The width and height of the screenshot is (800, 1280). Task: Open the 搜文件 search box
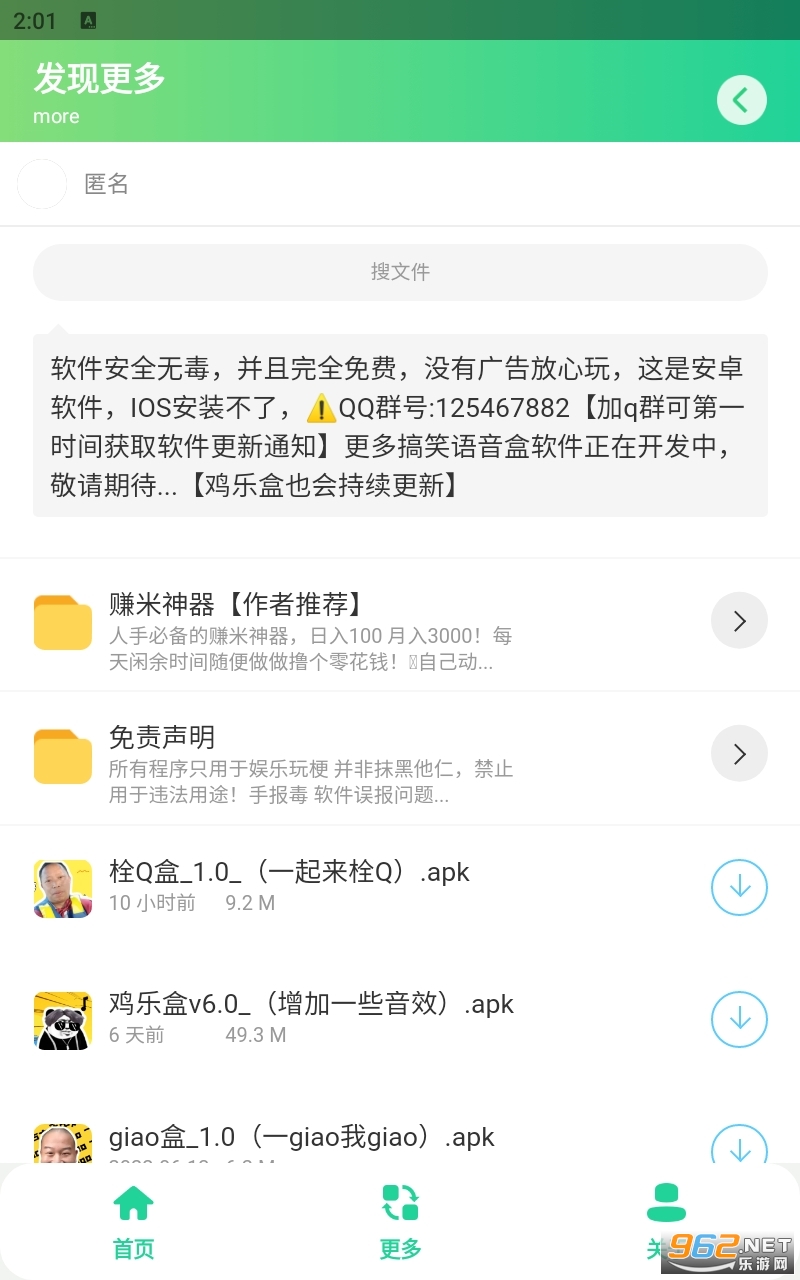400,272
